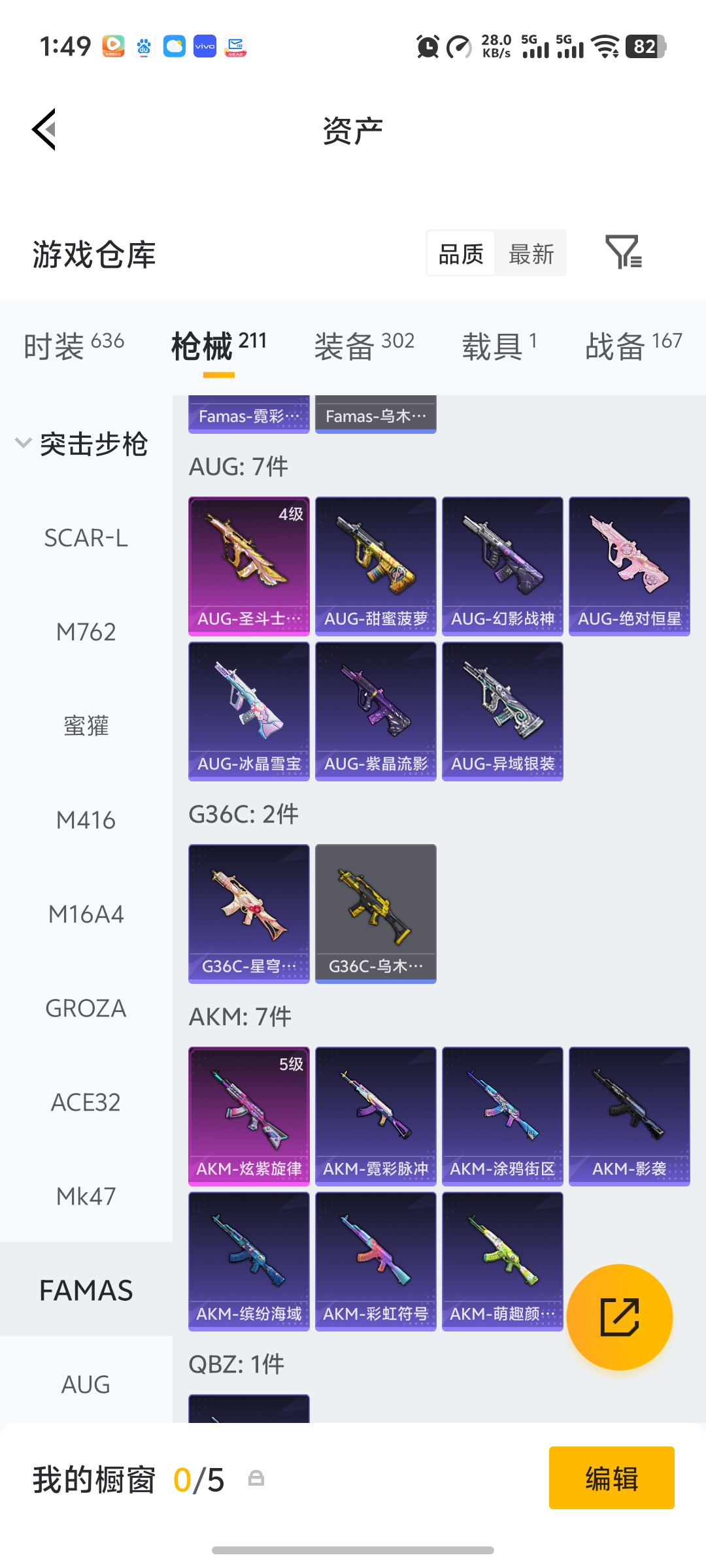Viewport: 706px width, 1568px height.
Task: Open the 载具 tab
Action: click(499, 345)
